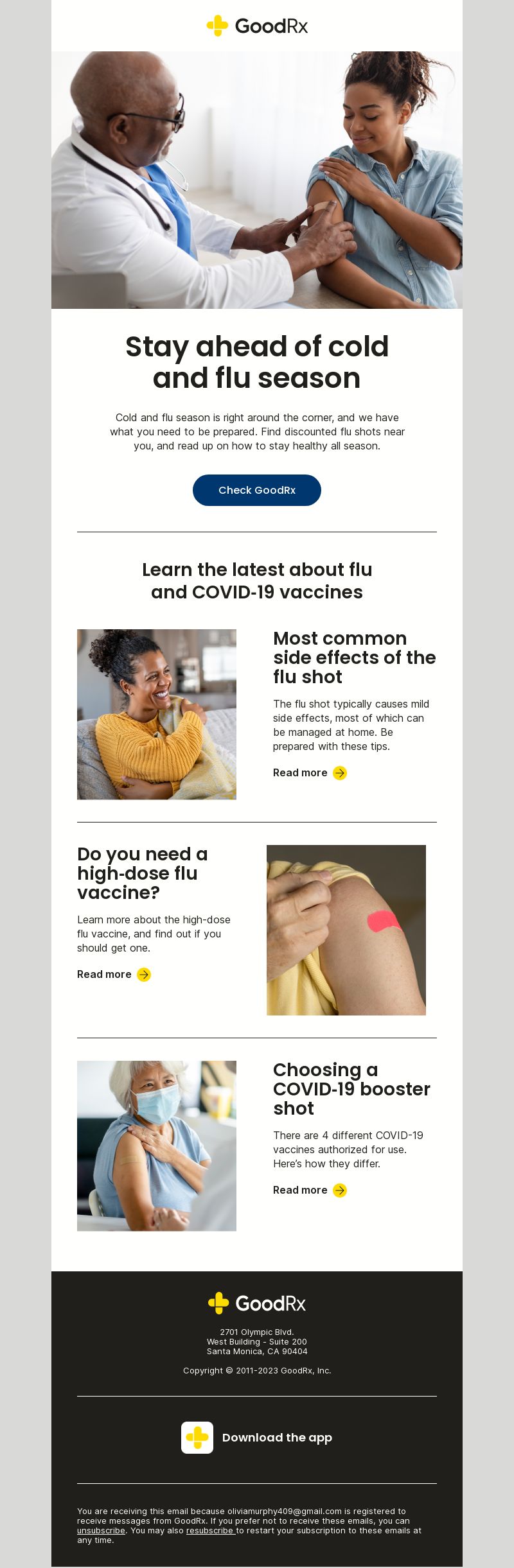Open the COVID-19 booster article image
Screen dimensions: 514x1568
pos(157,1146)
